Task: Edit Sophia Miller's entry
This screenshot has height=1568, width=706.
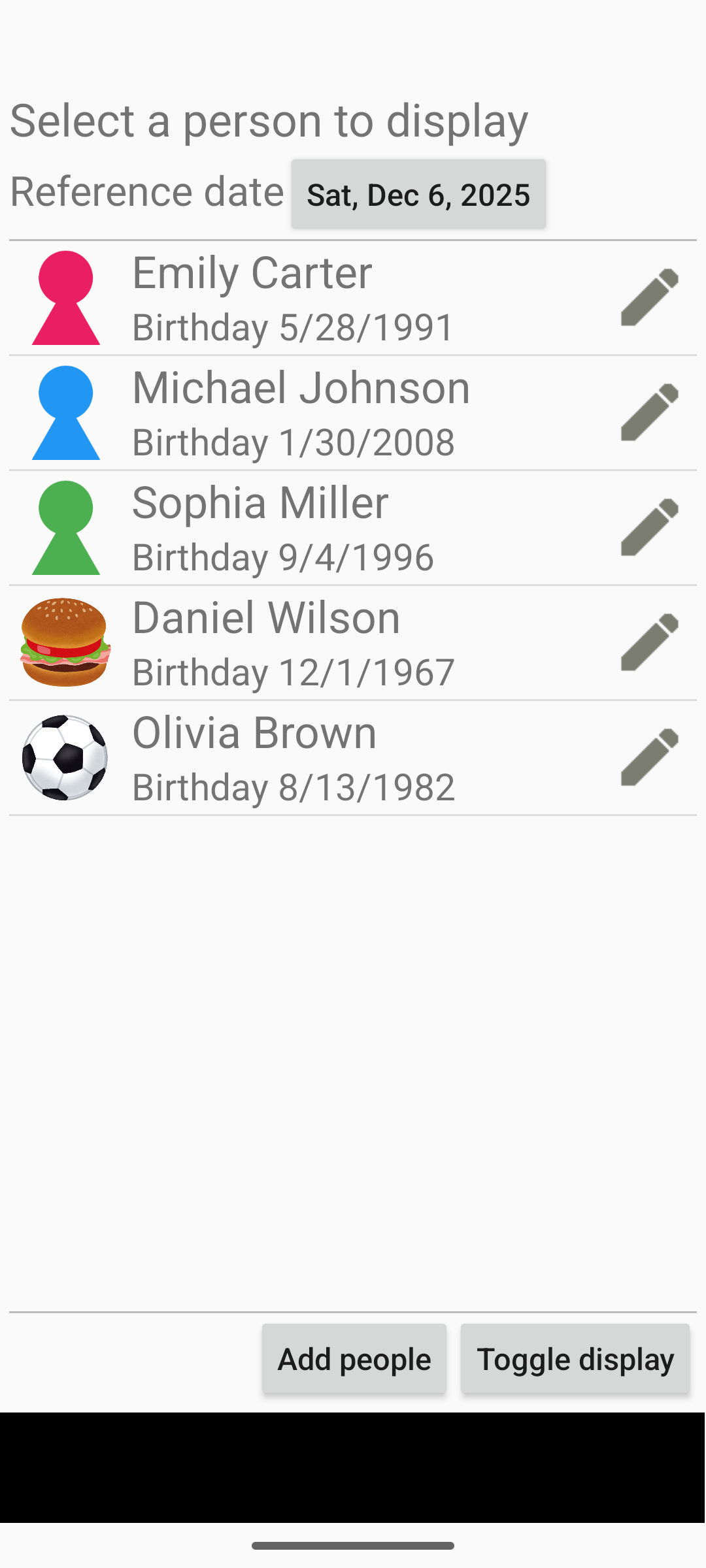Action: point(650,527)
